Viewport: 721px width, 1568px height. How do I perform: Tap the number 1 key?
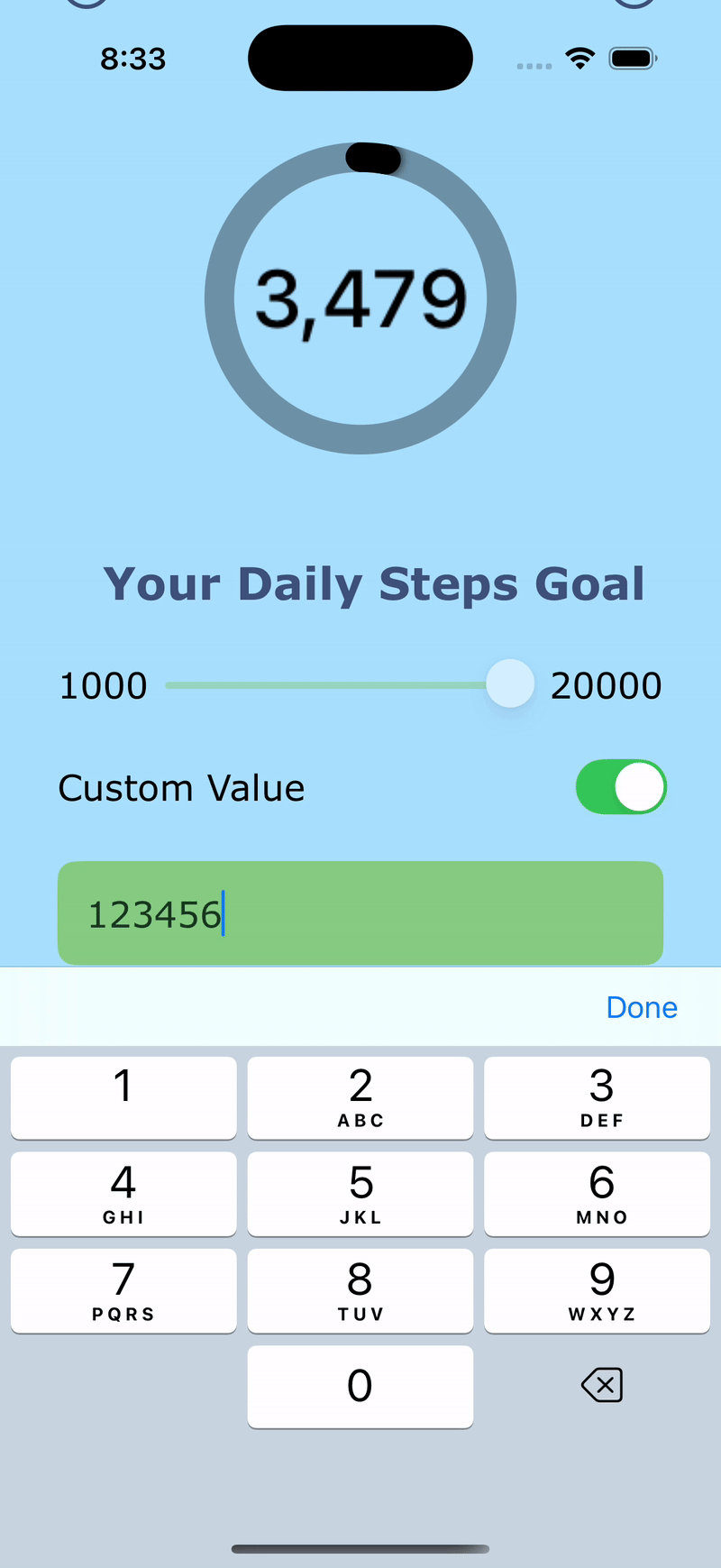click(123, 1098)
